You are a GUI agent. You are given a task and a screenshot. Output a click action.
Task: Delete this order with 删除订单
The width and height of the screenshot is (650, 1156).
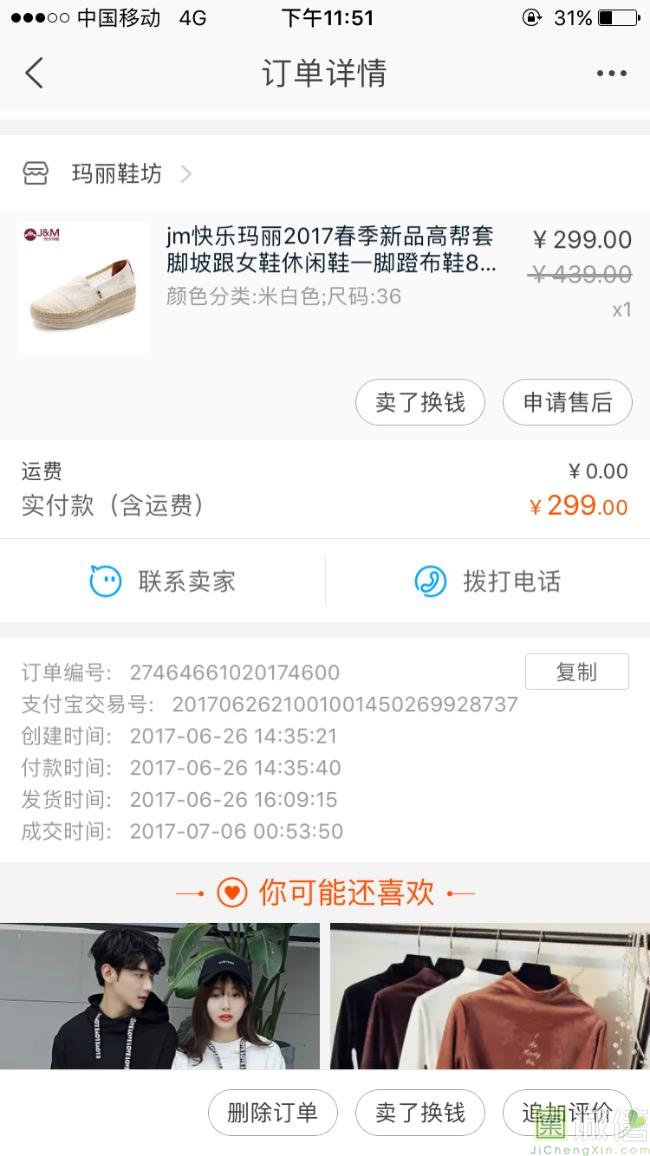272,1113
